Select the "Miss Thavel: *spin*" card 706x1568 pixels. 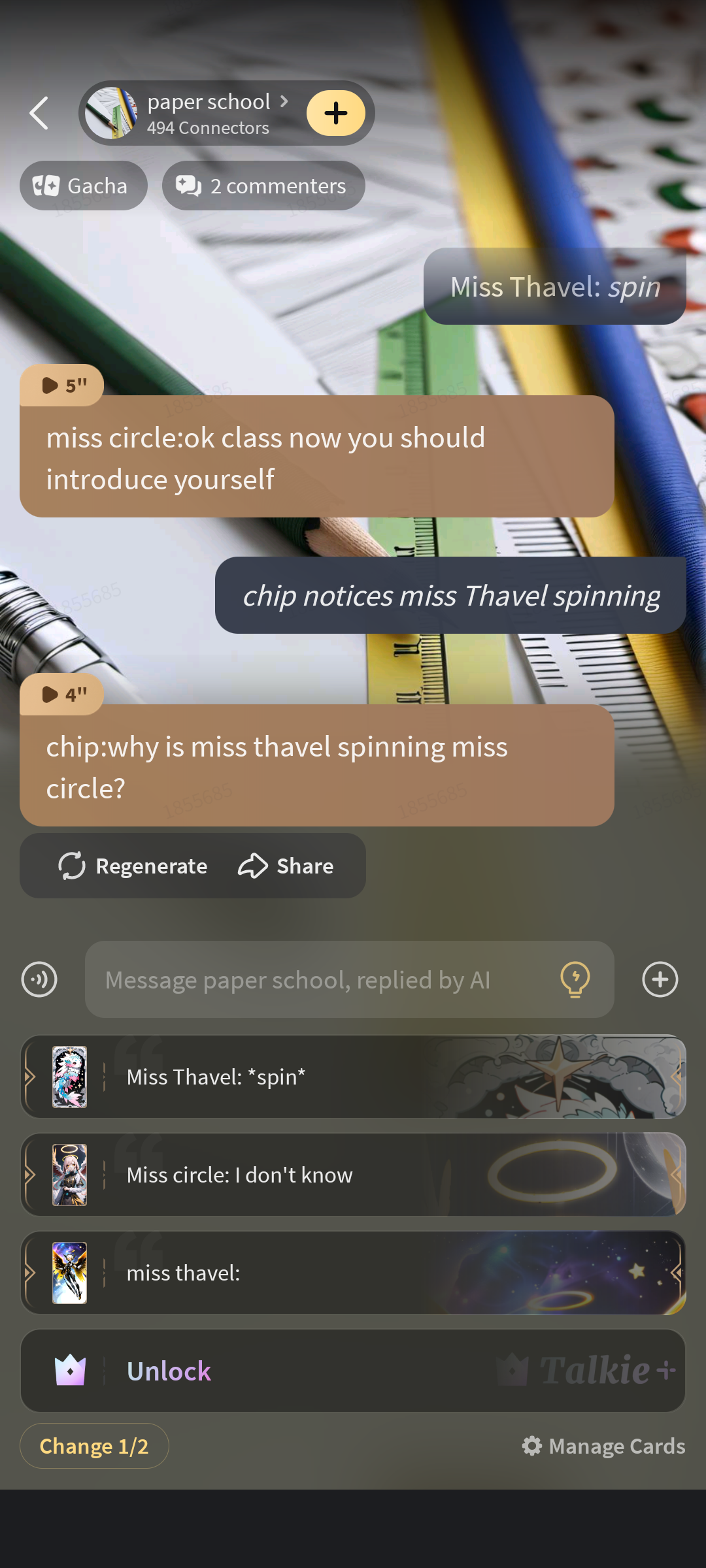click(353, 1077)
